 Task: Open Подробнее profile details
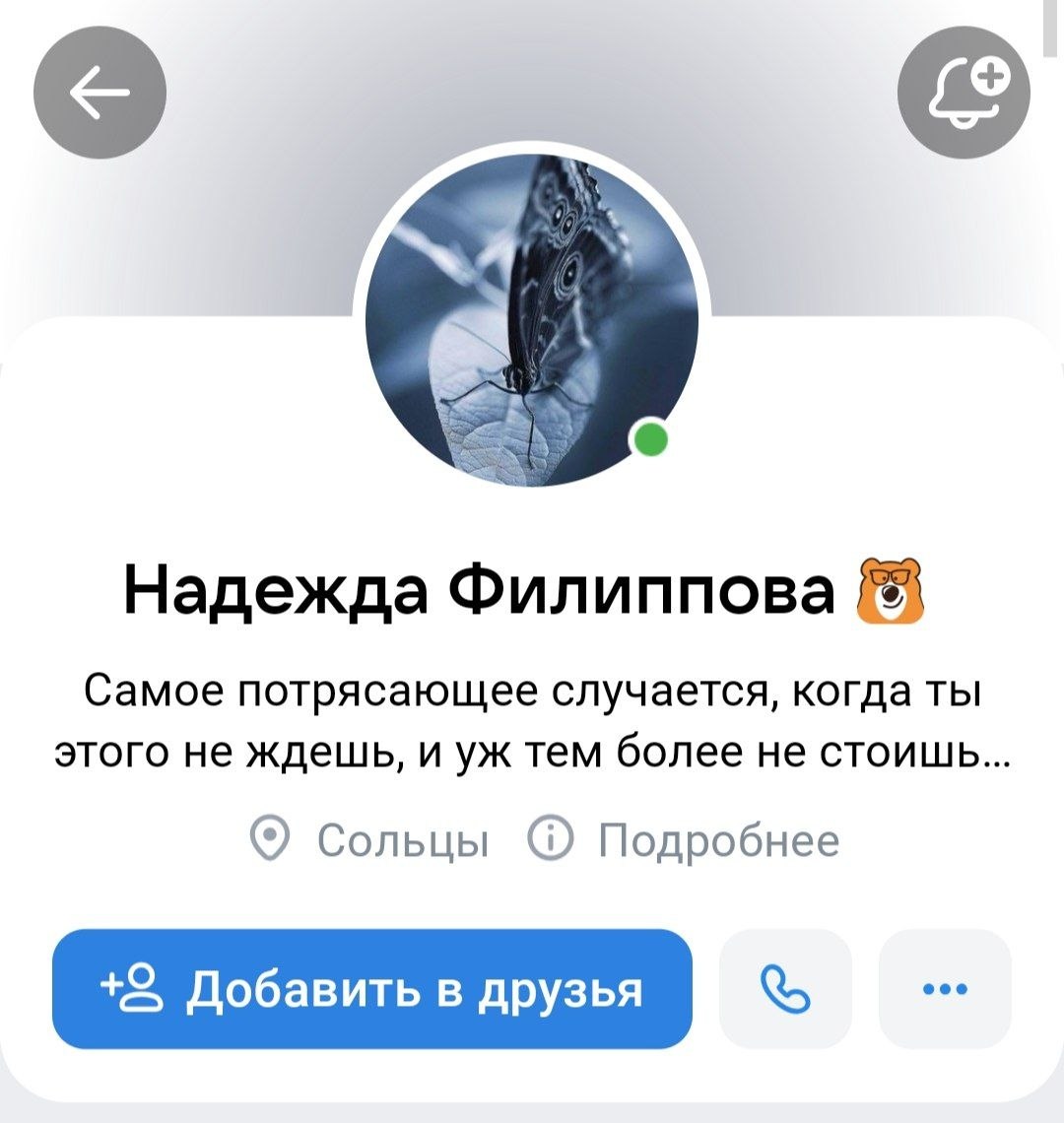(x=686, y=840)
